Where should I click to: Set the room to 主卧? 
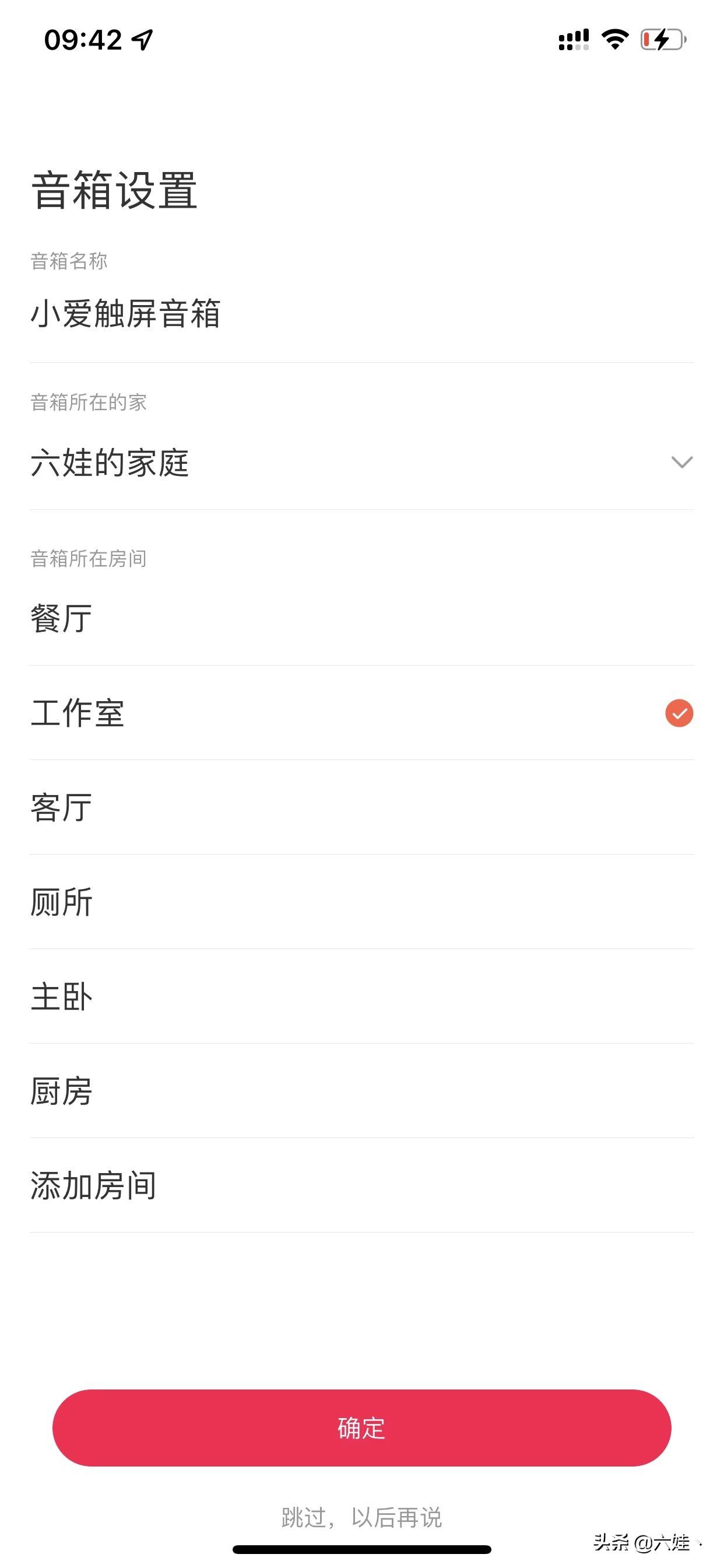click(362, 996)
